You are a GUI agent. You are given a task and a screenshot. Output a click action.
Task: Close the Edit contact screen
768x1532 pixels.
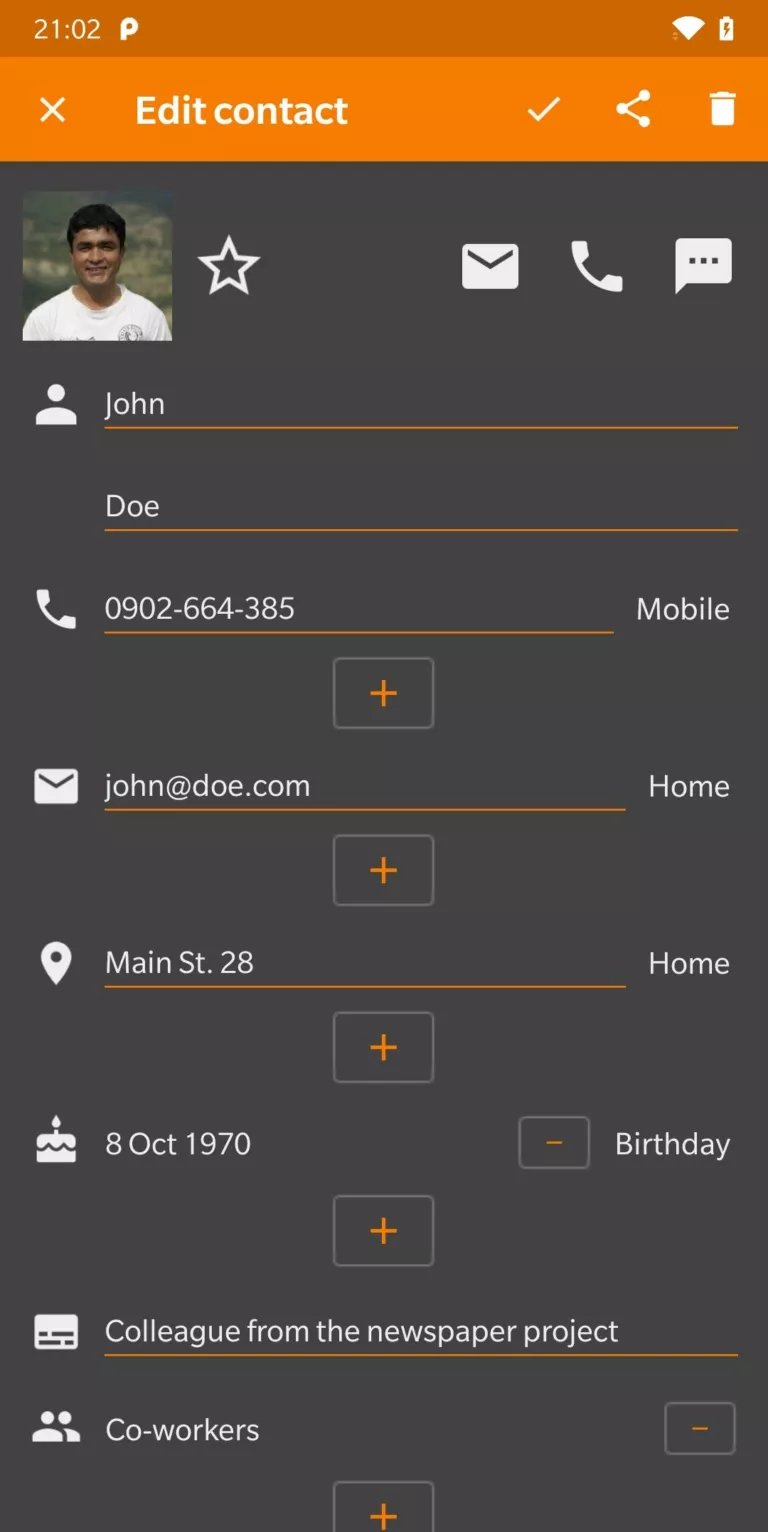[x=52, y=109]
